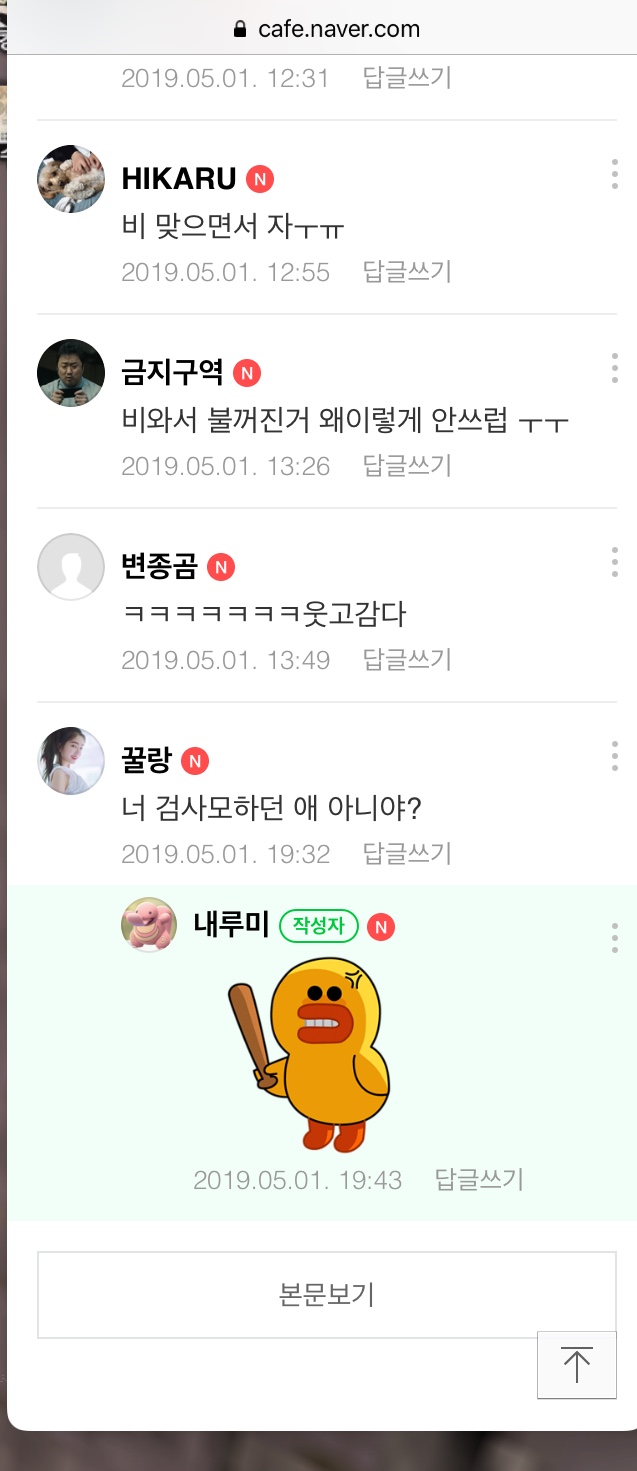Viewport: 637px width, 1471px height.
Task: Open the overflow menu on 내루미's reply
Action: 614,938
